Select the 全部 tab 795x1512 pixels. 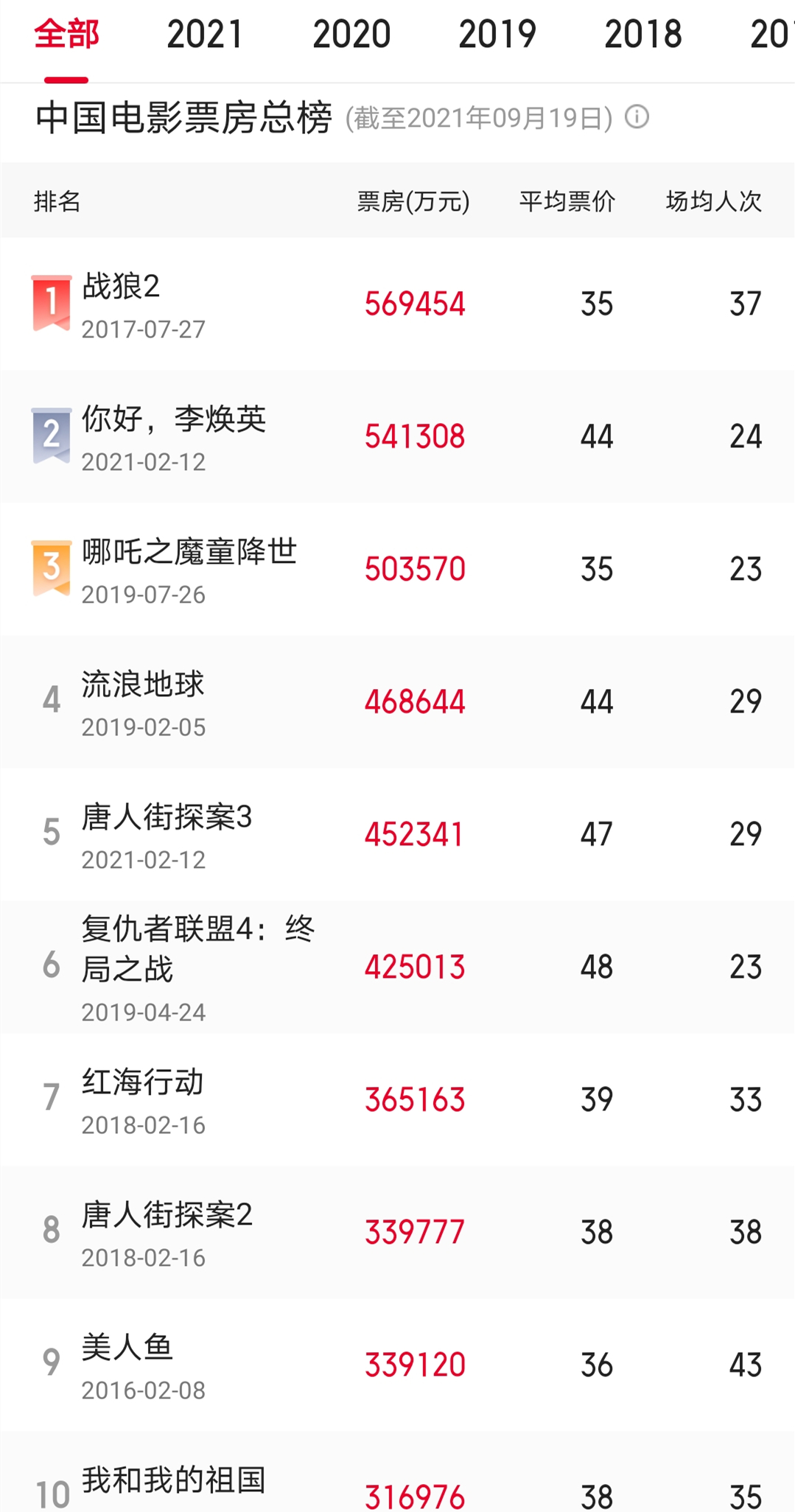pyautogui.click(x=66, y=33)
